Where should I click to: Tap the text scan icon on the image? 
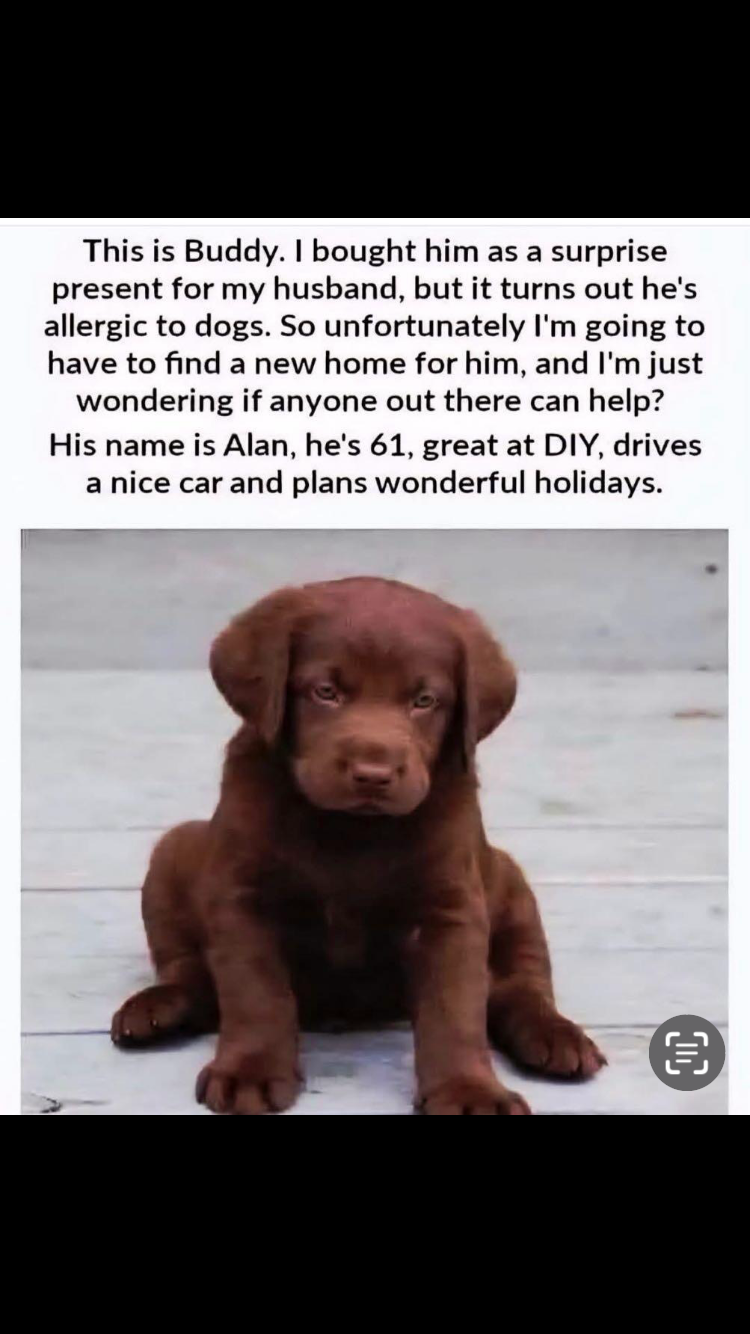[x=687, y=1053]
